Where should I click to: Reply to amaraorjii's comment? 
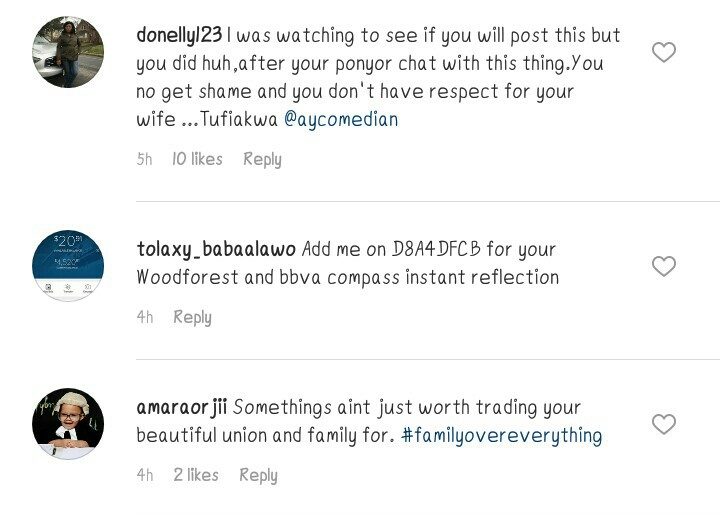pos(258,475)
